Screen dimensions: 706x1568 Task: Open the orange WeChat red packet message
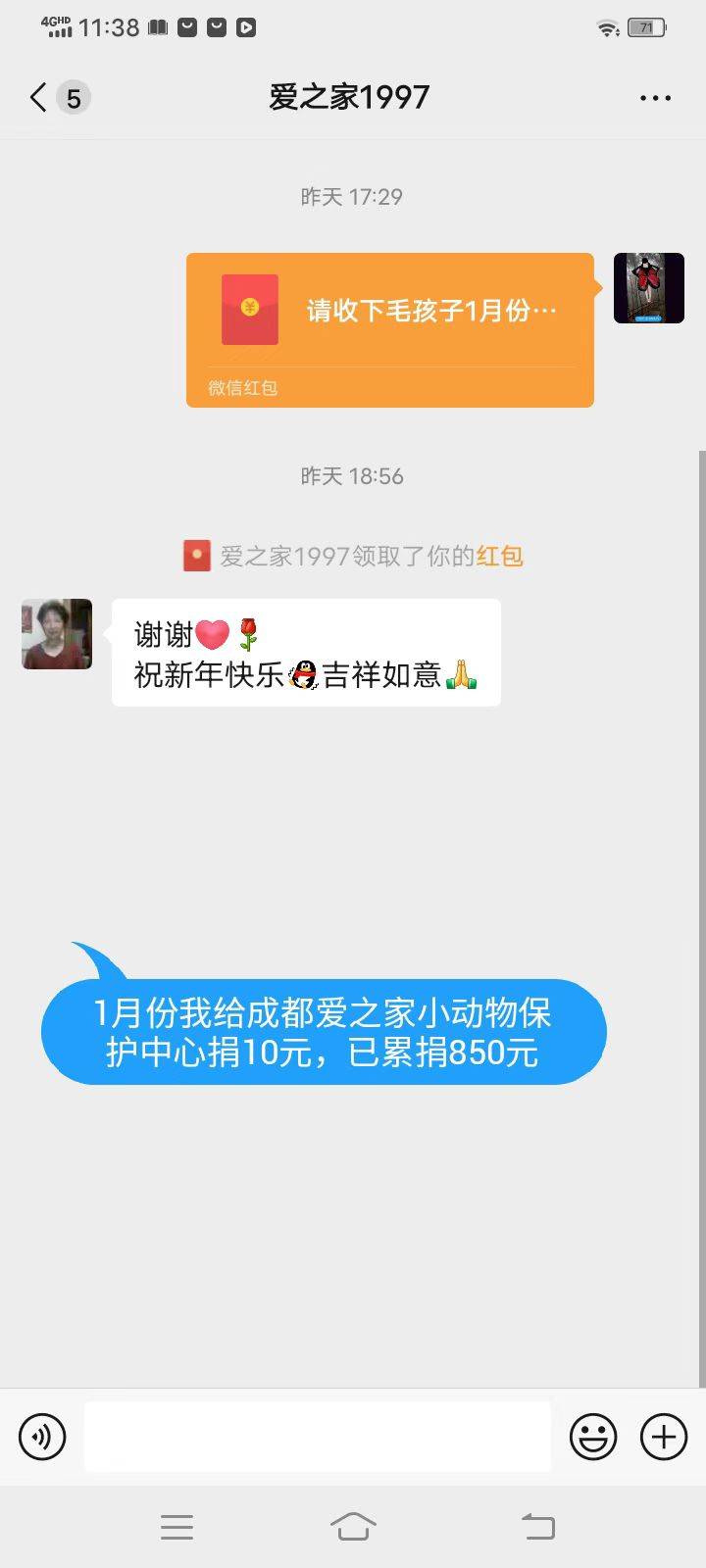point(390,328)
